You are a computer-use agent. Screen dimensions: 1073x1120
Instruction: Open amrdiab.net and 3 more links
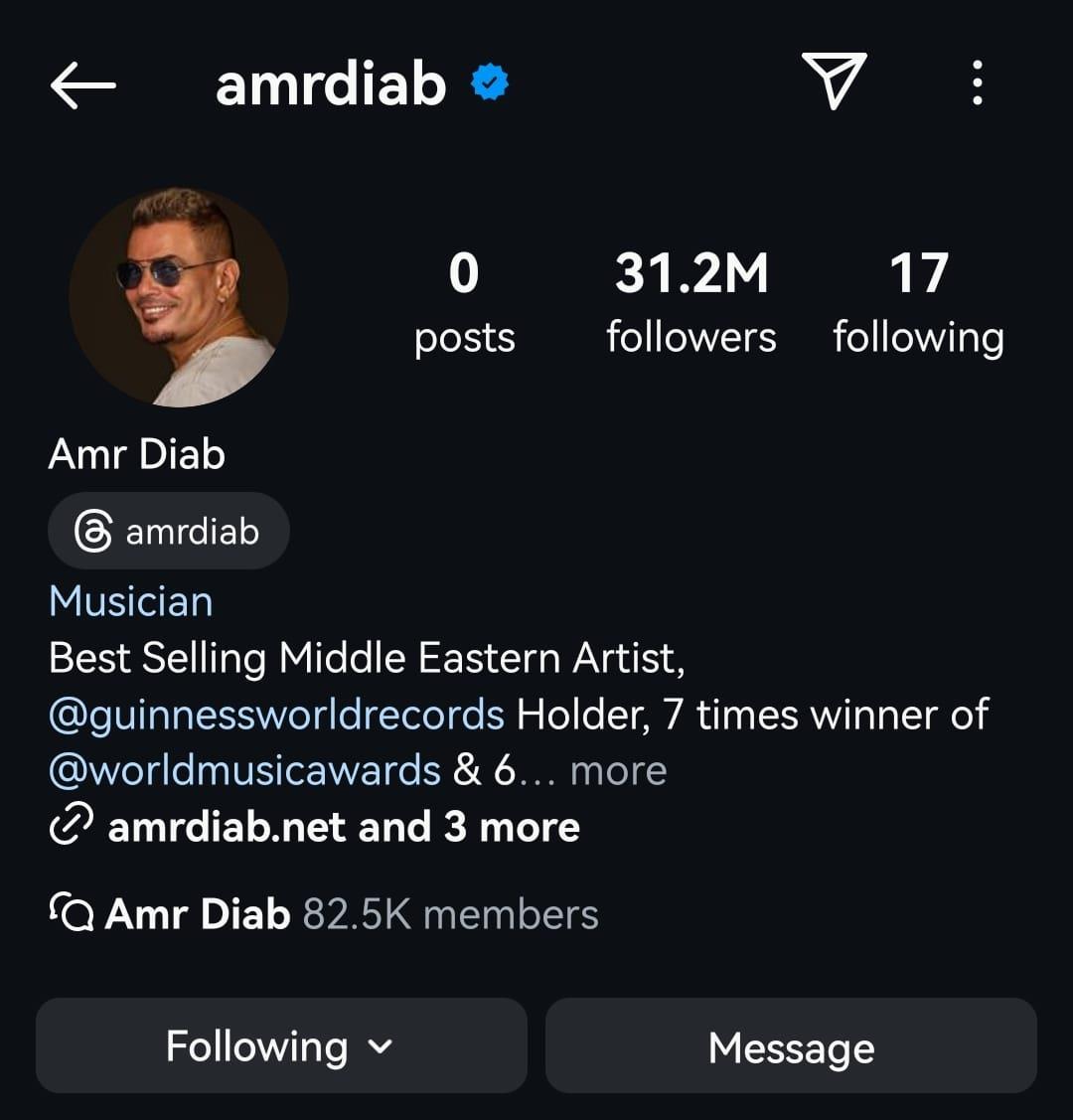pyautogui.click(x=343, y=827)
